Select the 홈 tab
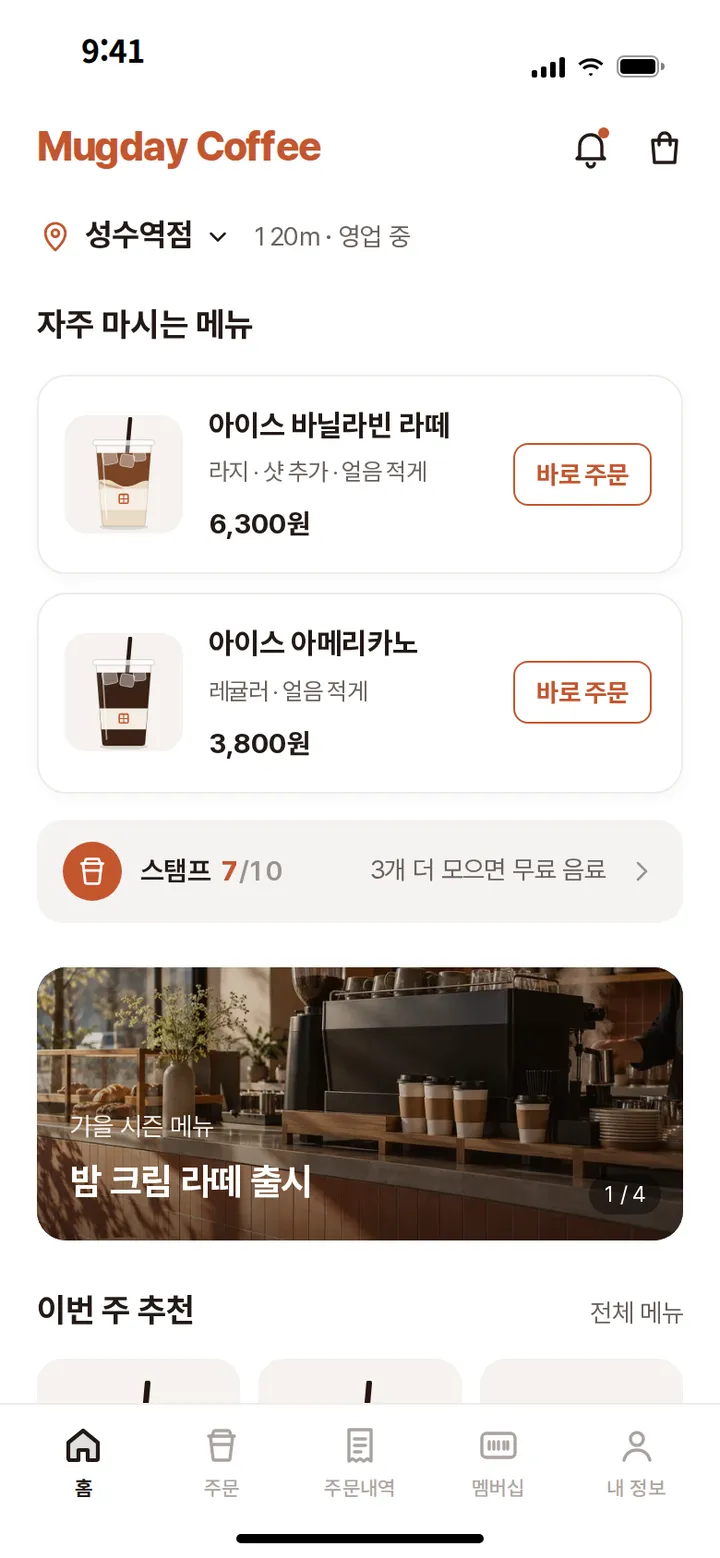720x1558 pixels. point(83,1461)
